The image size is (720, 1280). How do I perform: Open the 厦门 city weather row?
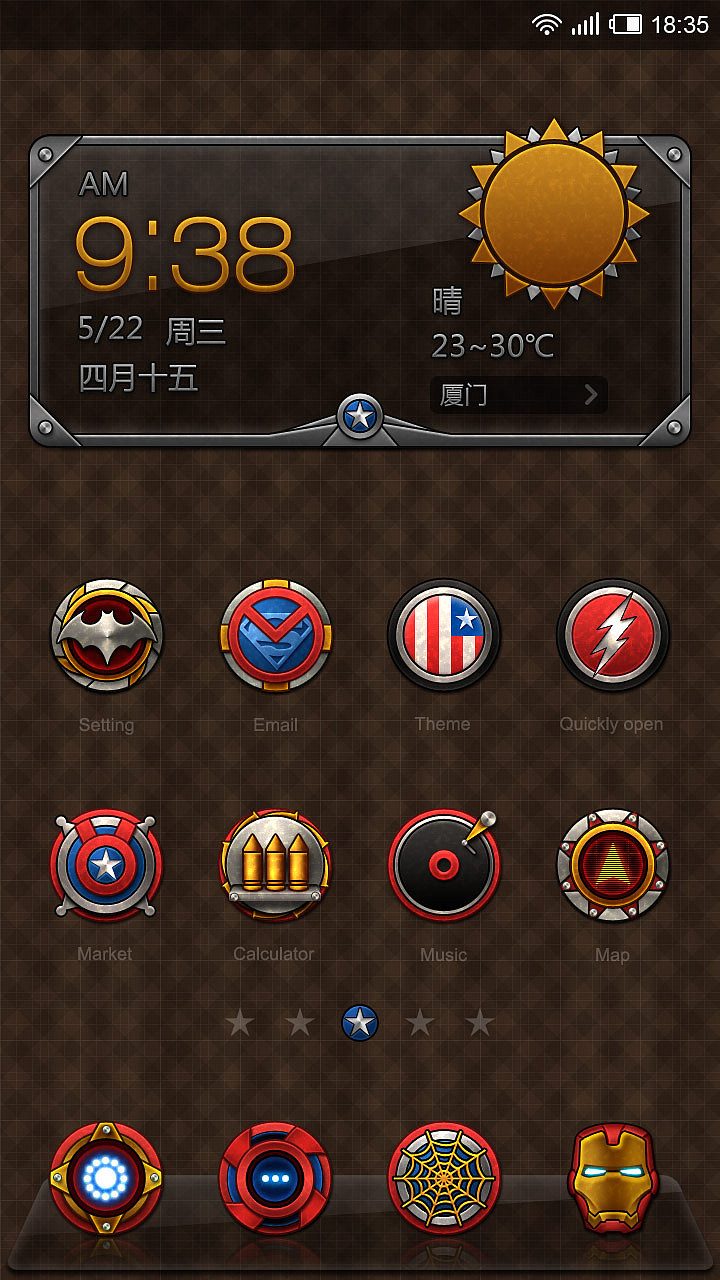pyautogui.click(x=518, y=395)
